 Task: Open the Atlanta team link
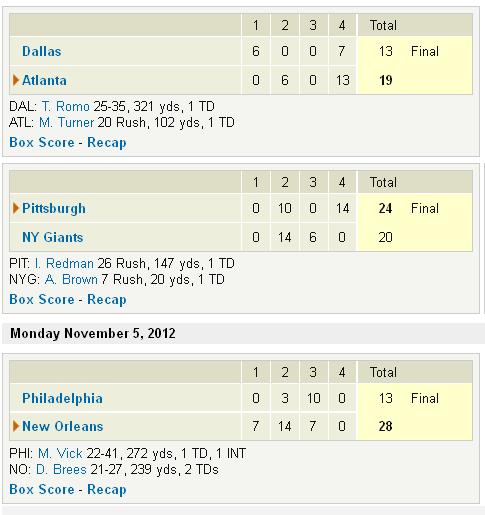tap(44, 80)
